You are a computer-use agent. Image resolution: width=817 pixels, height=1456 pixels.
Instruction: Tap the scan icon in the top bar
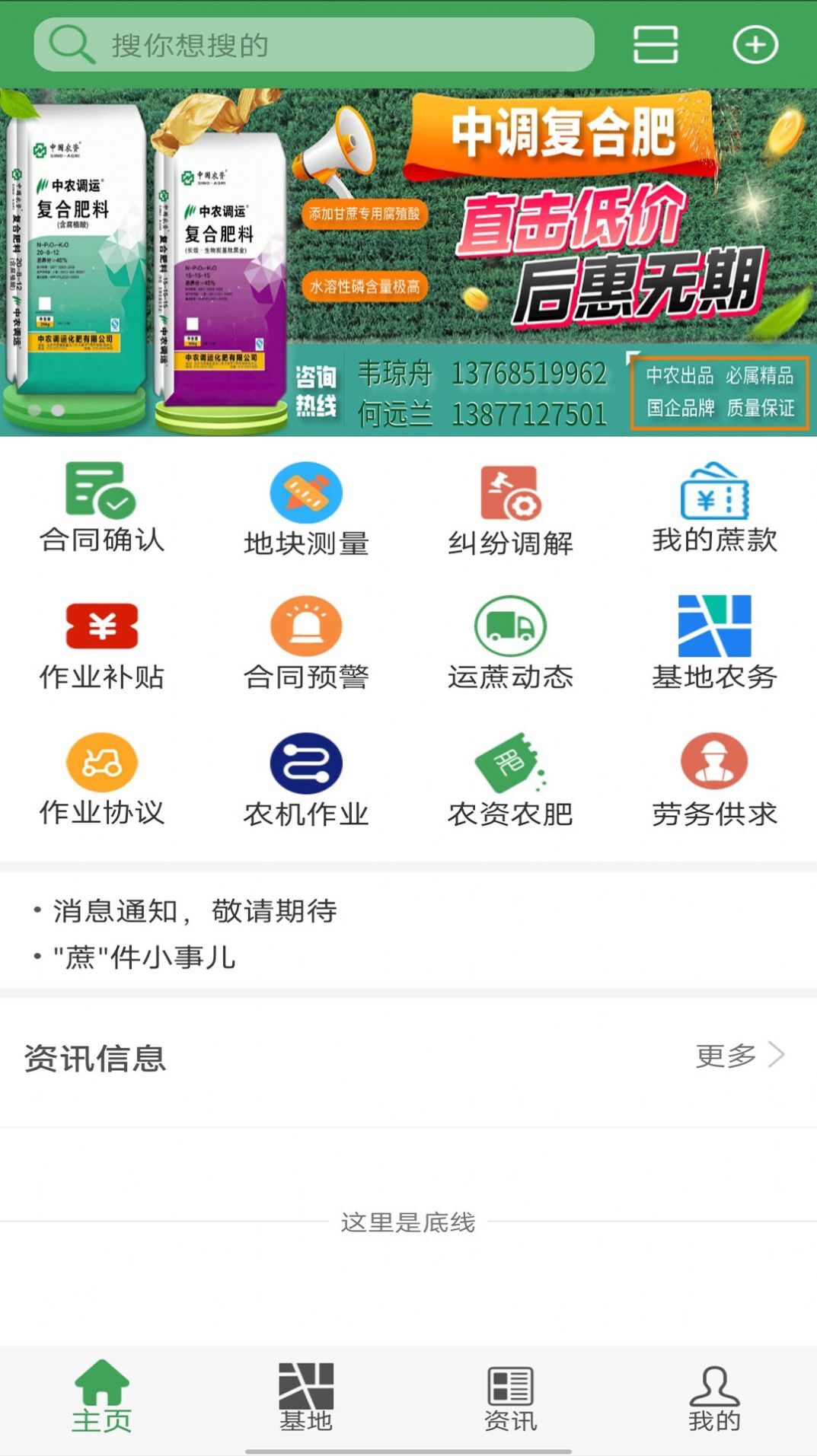(x=656, y=46)
